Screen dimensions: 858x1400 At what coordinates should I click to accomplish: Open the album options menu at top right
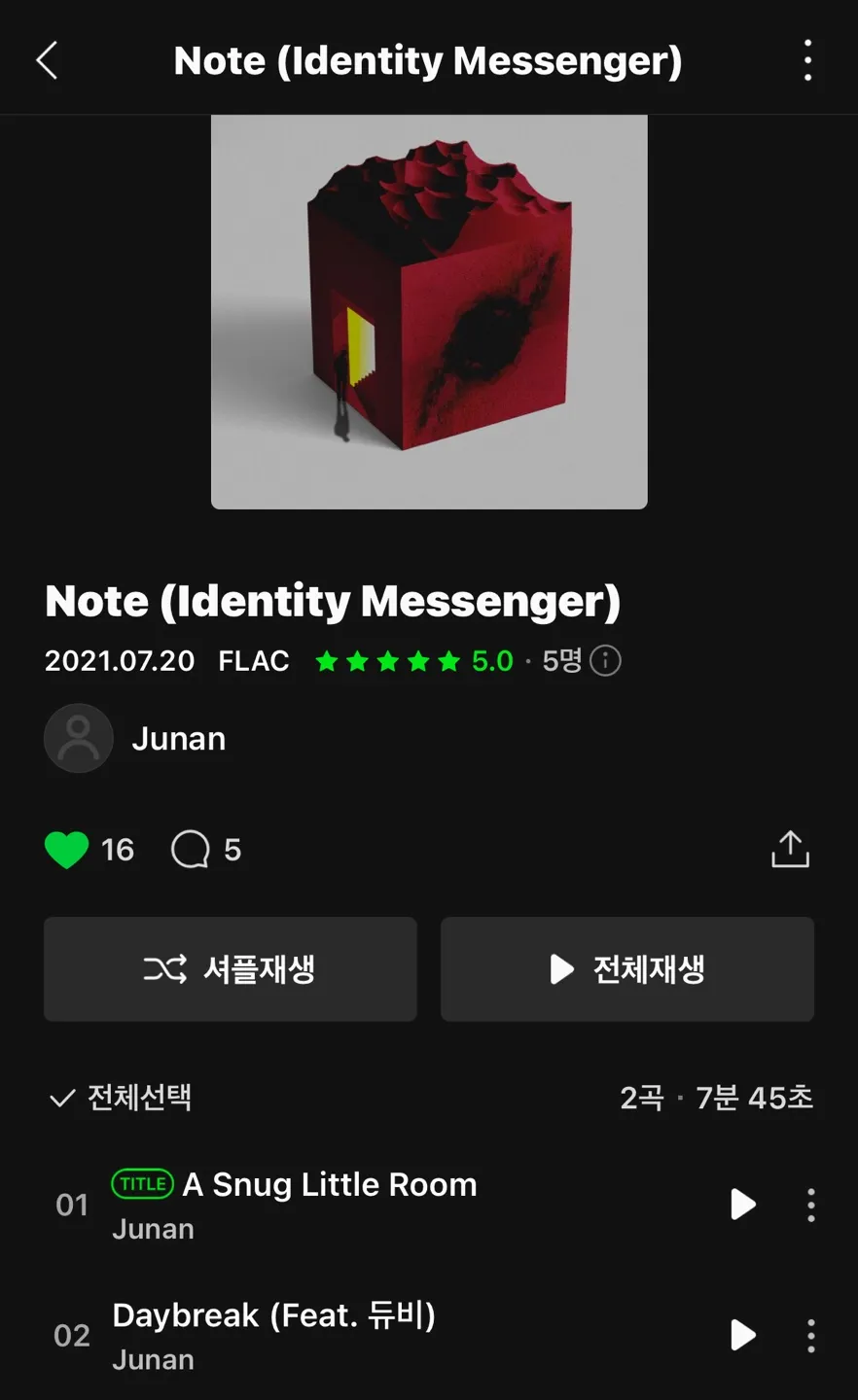(x=807, y=59)
